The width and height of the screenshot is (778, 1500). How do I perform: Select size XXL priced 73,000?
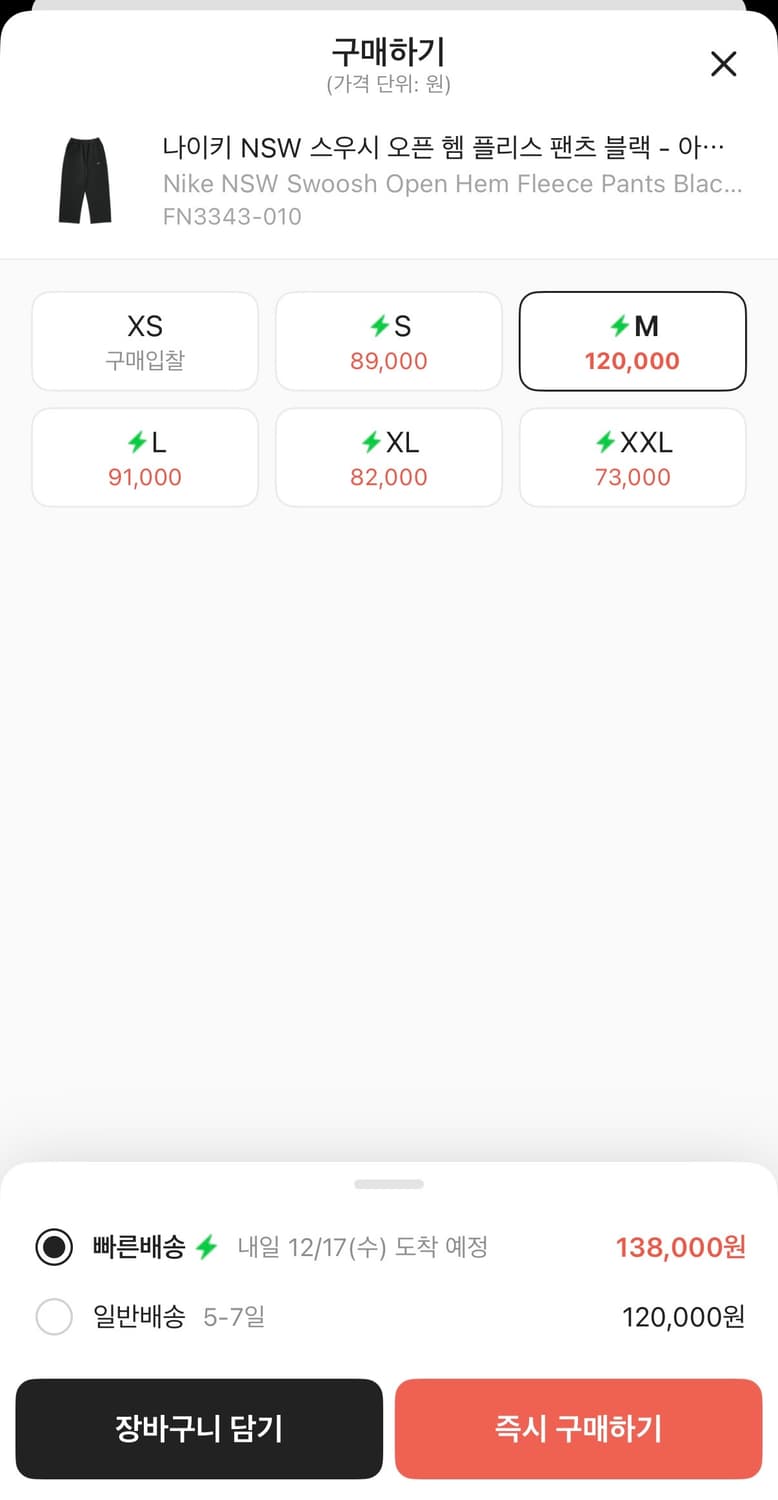632,458
